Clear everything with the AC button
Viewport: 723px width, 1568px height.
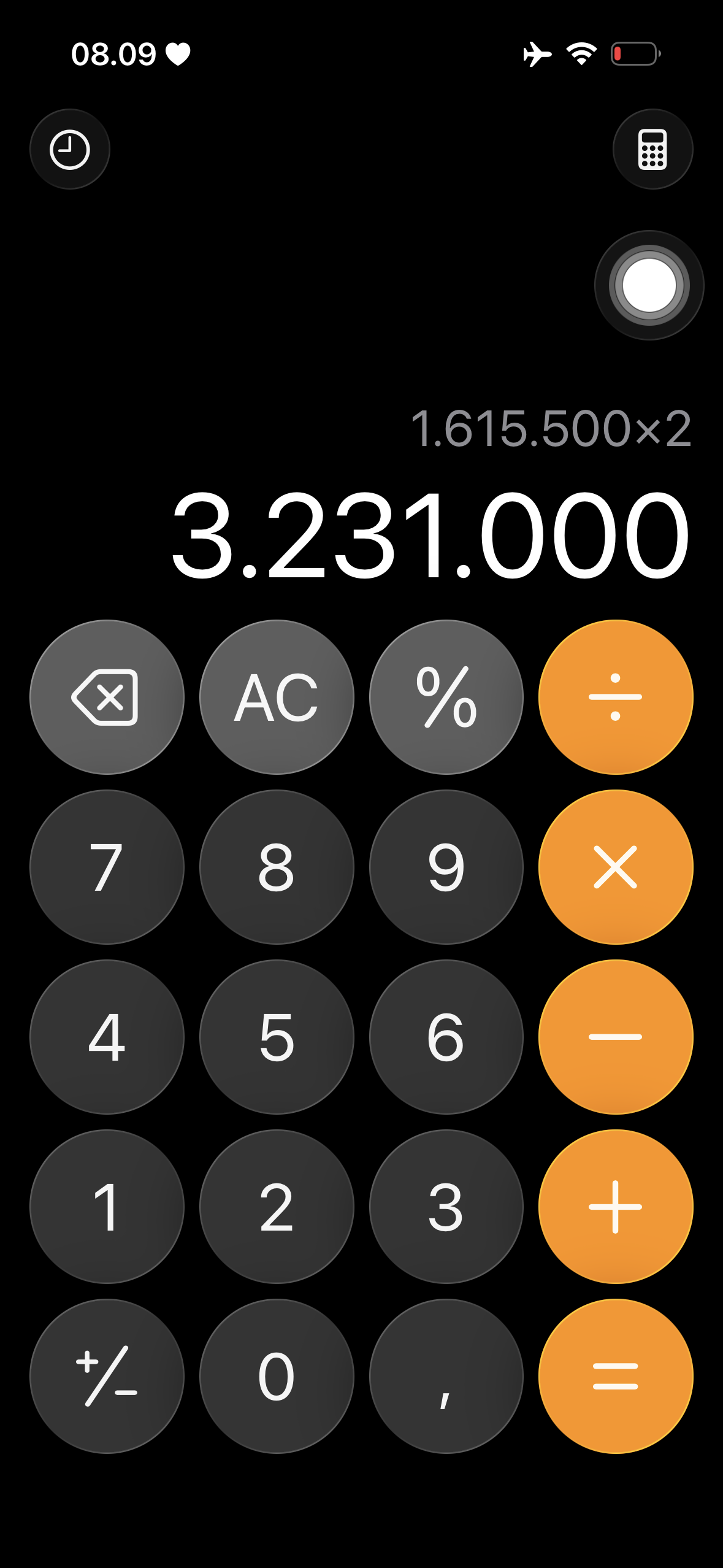[x=277, y=697]
